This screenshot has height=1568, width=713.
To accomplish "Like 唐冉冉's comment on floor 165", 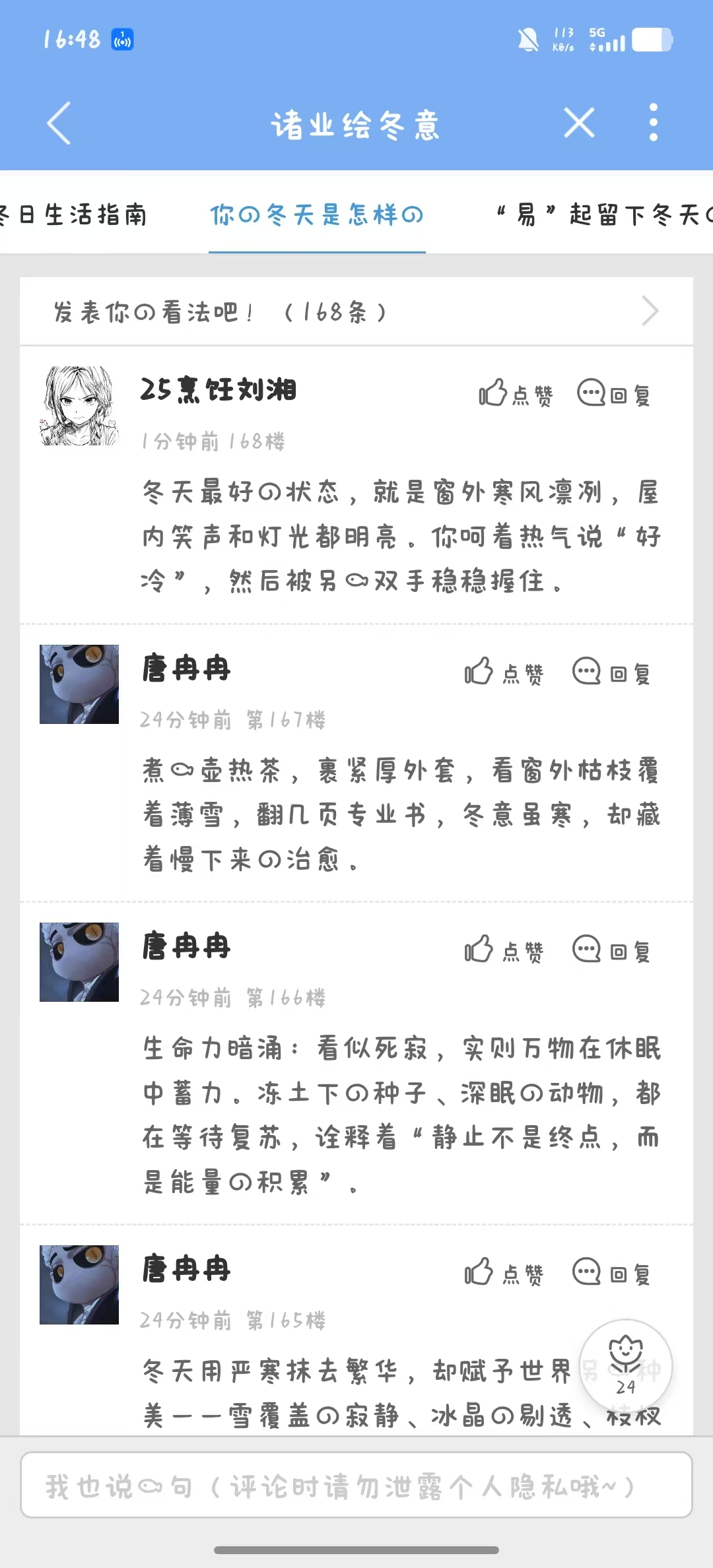I will coord(504,1274).
